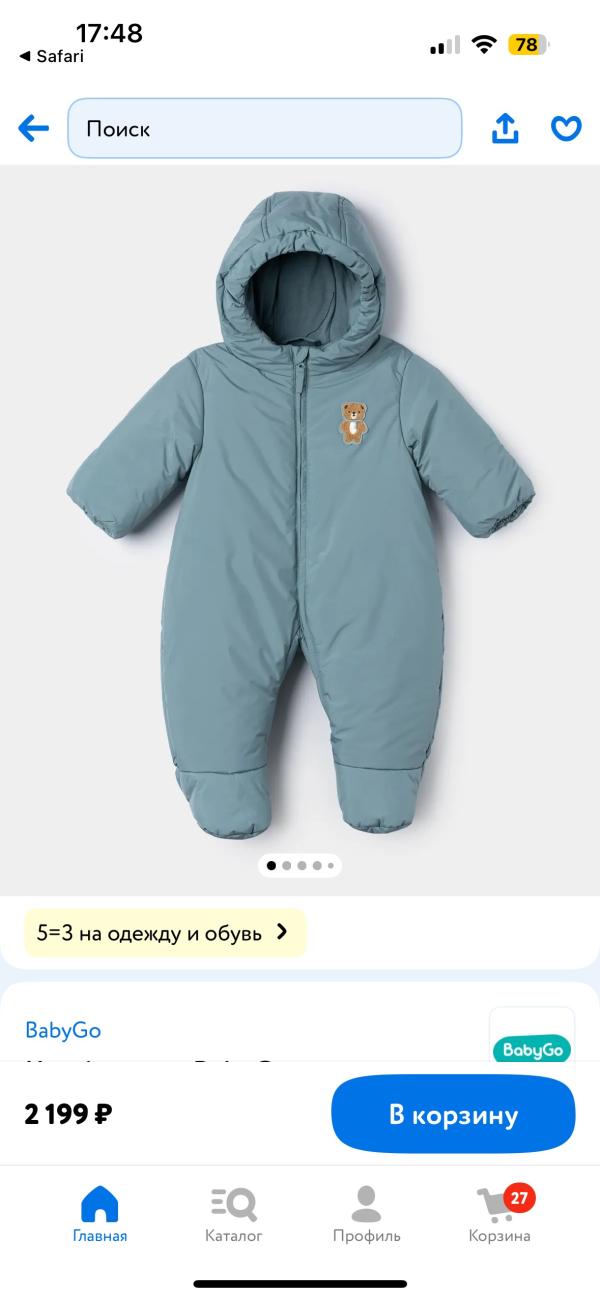Open the Каталог tab
The width and height of the screenshot is (600, 1300).
[x=234, y=1214]
